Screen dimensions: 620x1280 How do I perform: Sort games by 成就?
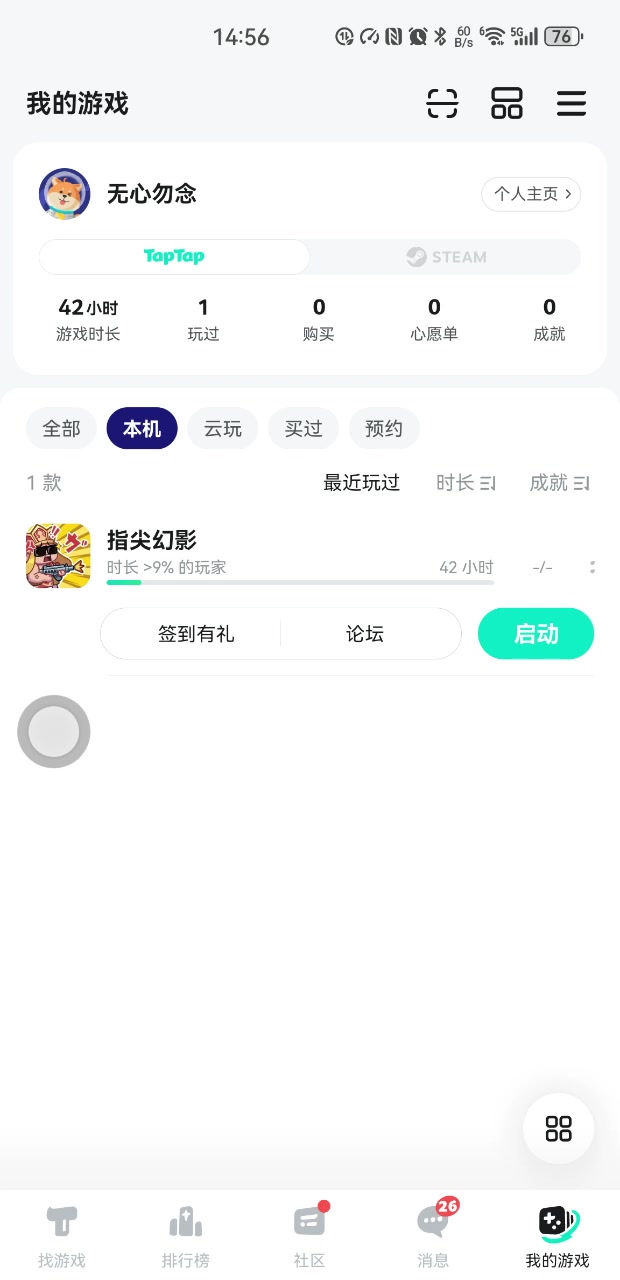tap(559, 483)
